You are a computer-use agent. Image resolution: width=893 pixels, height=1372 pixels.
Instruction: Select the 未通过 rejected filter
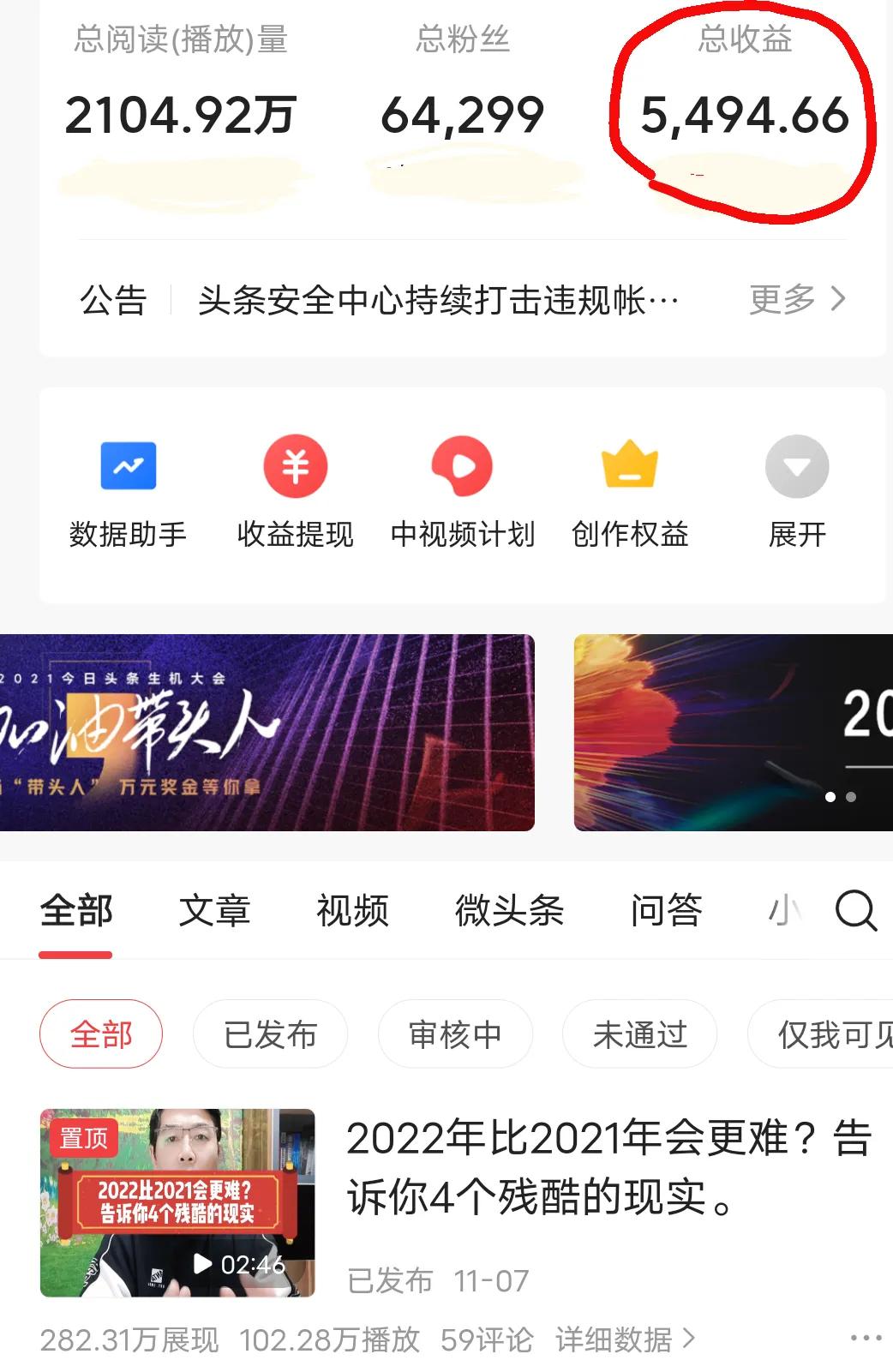click(639, 1034)
